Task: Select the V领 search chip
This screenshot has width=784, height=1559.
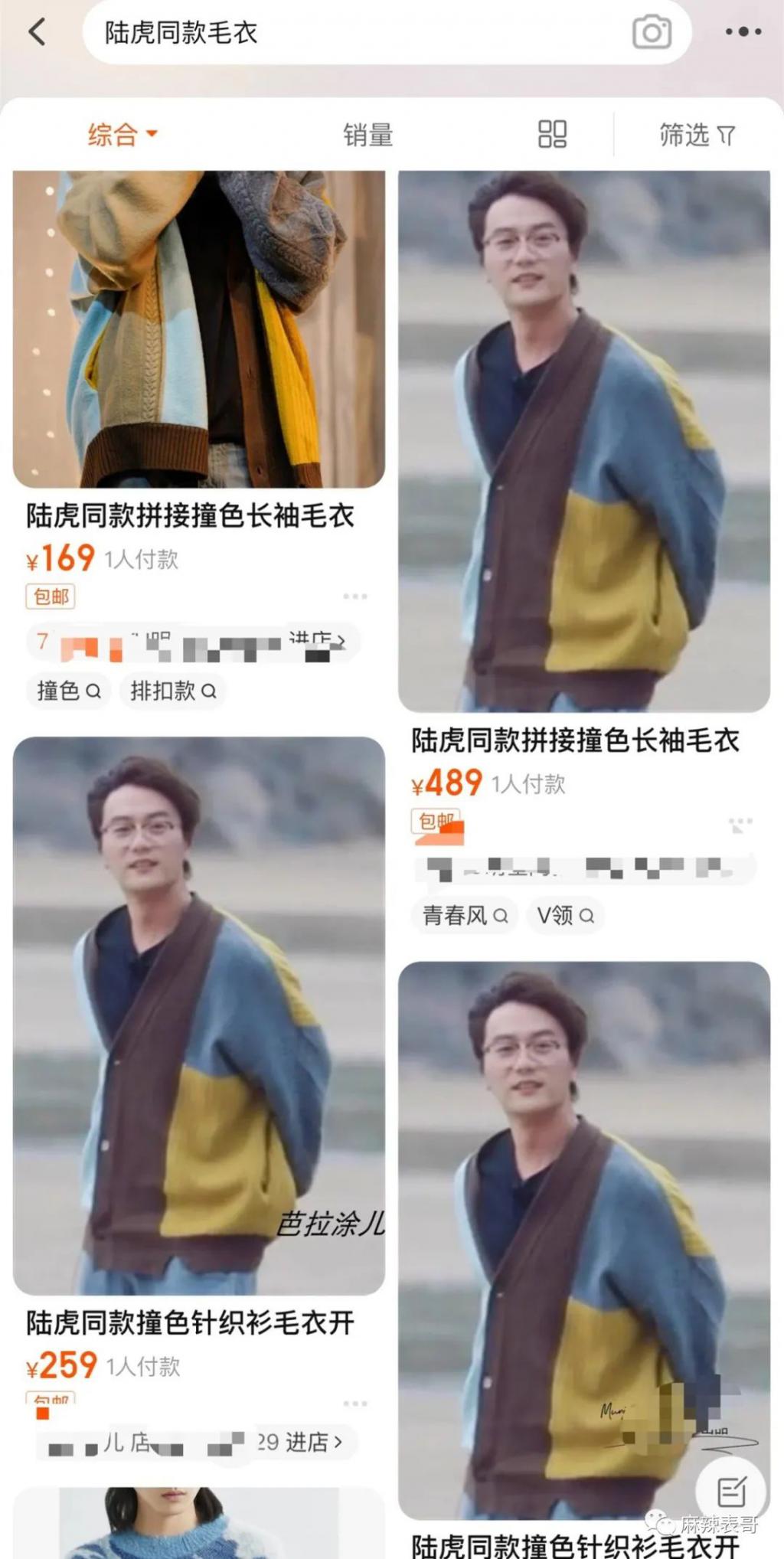Action: pyautogui.click(x=565, y=915)
